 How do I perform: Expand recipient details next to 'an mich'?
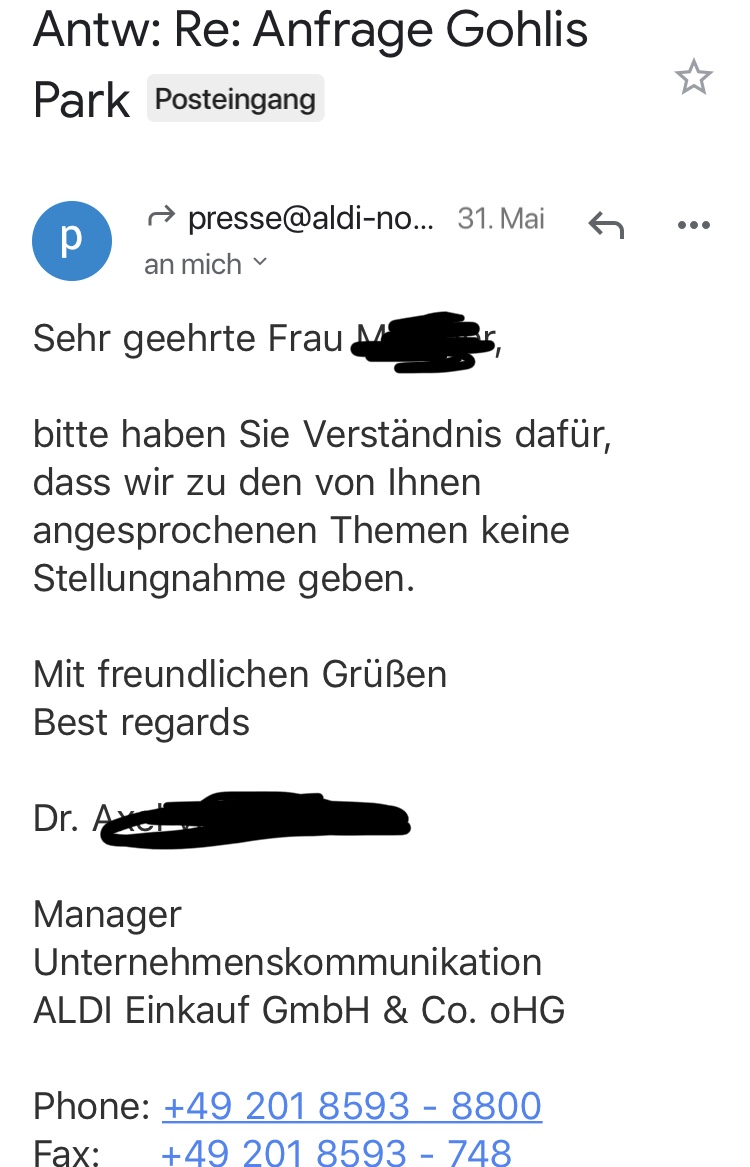point(260,263)
